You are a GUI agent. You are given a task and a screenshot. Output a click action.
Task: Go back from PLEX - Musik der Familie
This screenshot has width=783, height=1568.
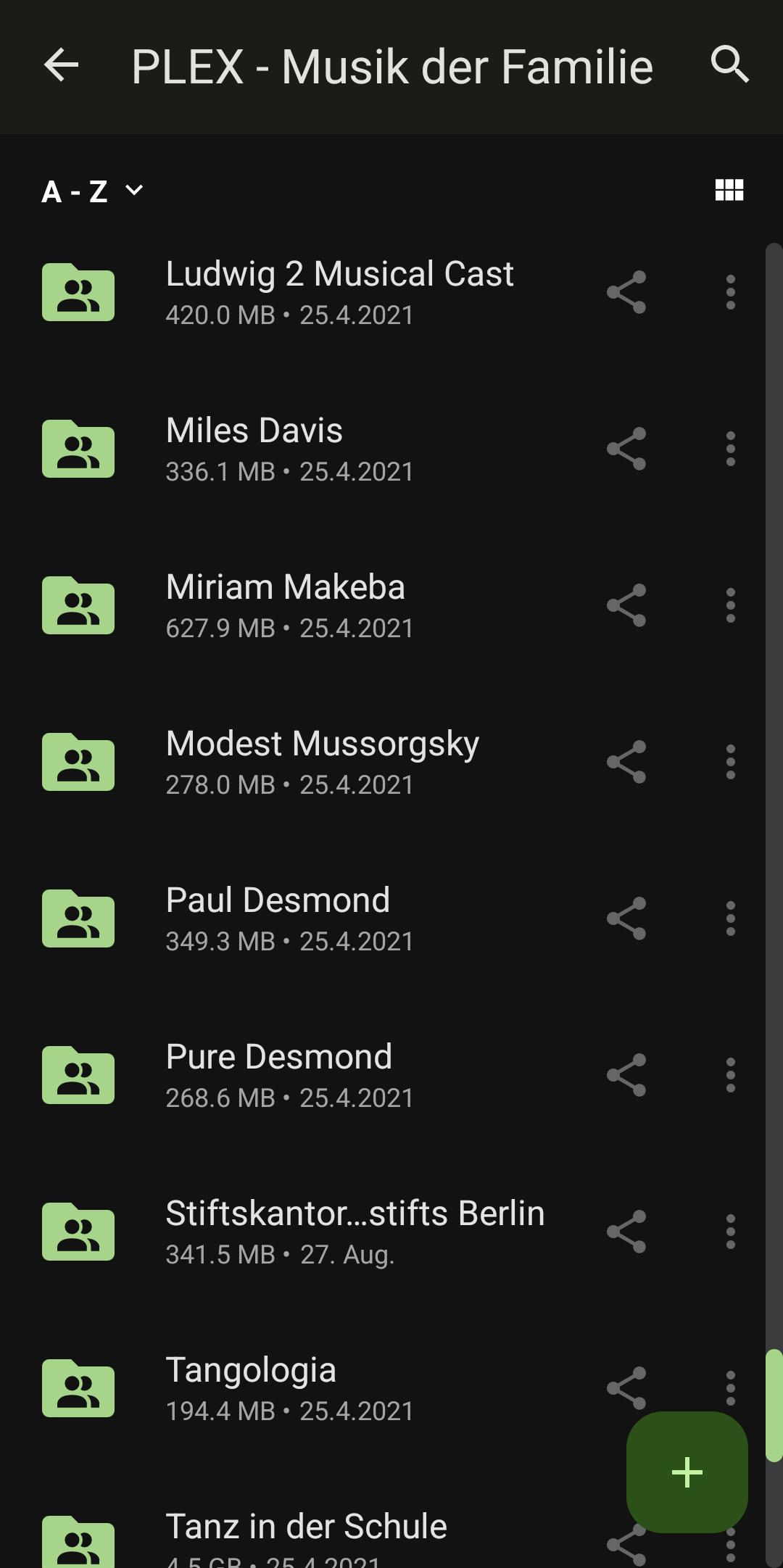click(x=62, y=66)
